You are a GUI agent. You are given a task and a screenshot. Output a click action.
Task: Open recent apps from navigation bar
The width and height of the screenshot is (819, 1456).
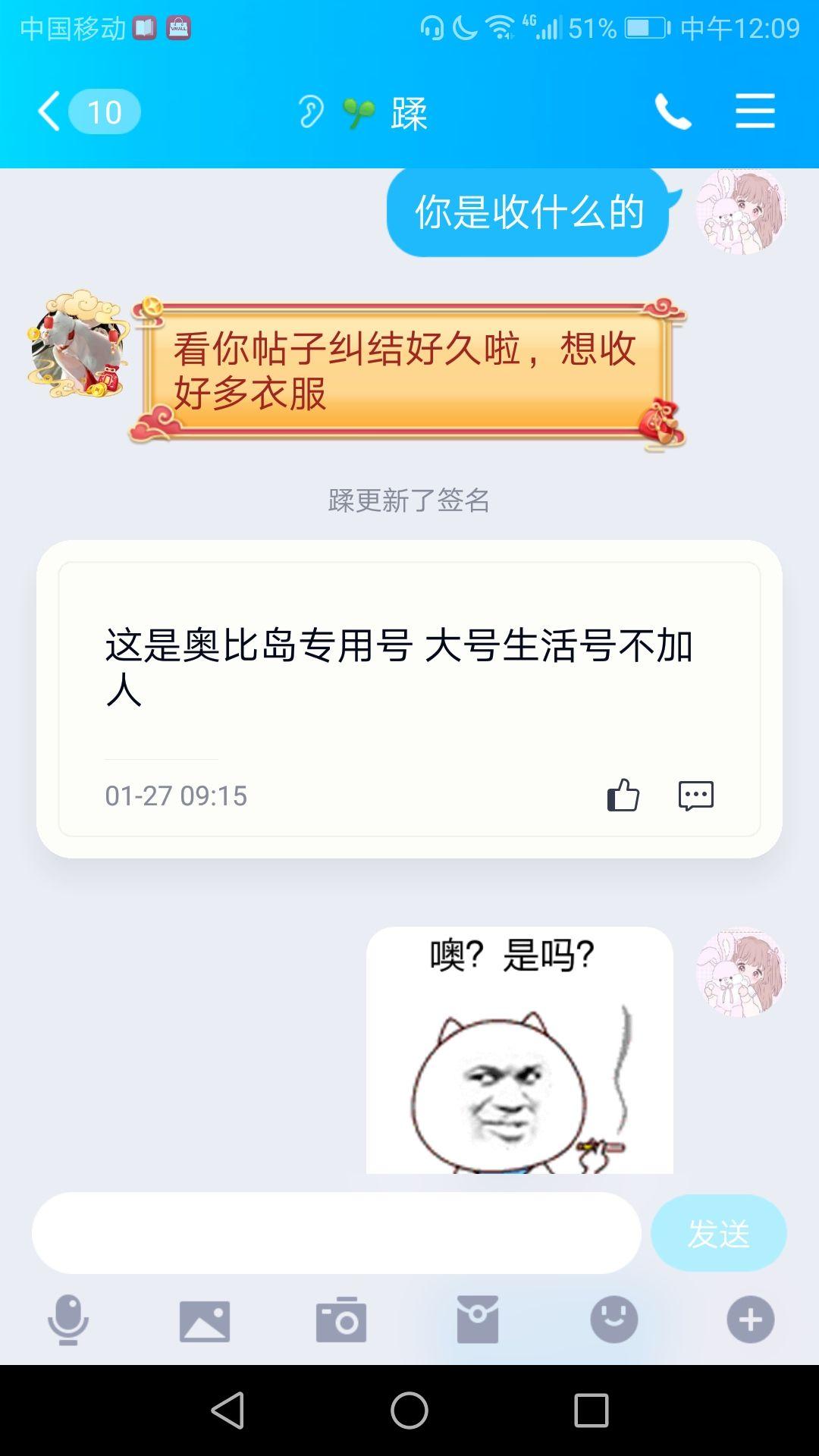pyautogui.click(x=591, y=1410)
